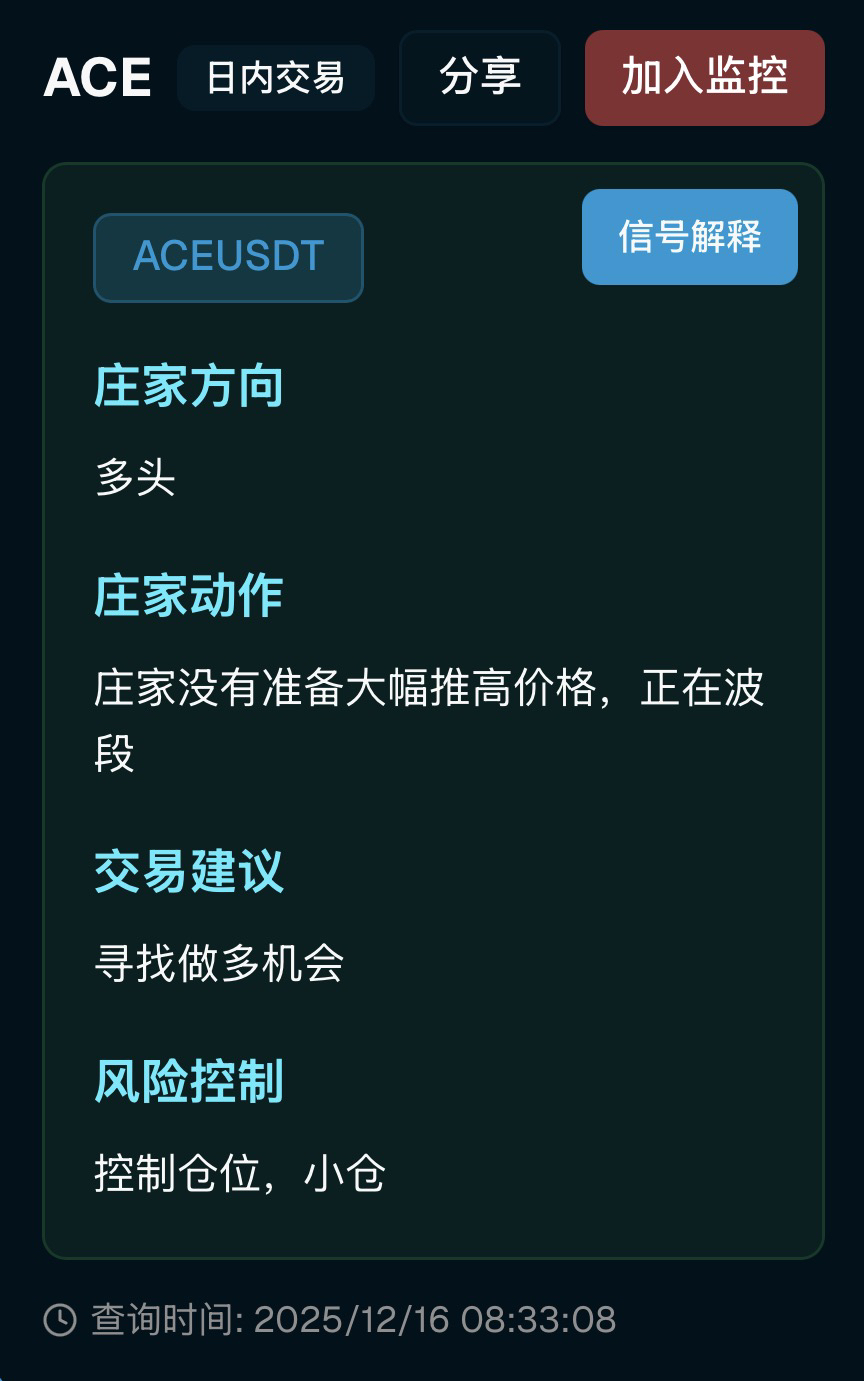The width and height of the screenshot is (864, 1381).
Task: Tap the 分享 share button
Action: [480, 78]
